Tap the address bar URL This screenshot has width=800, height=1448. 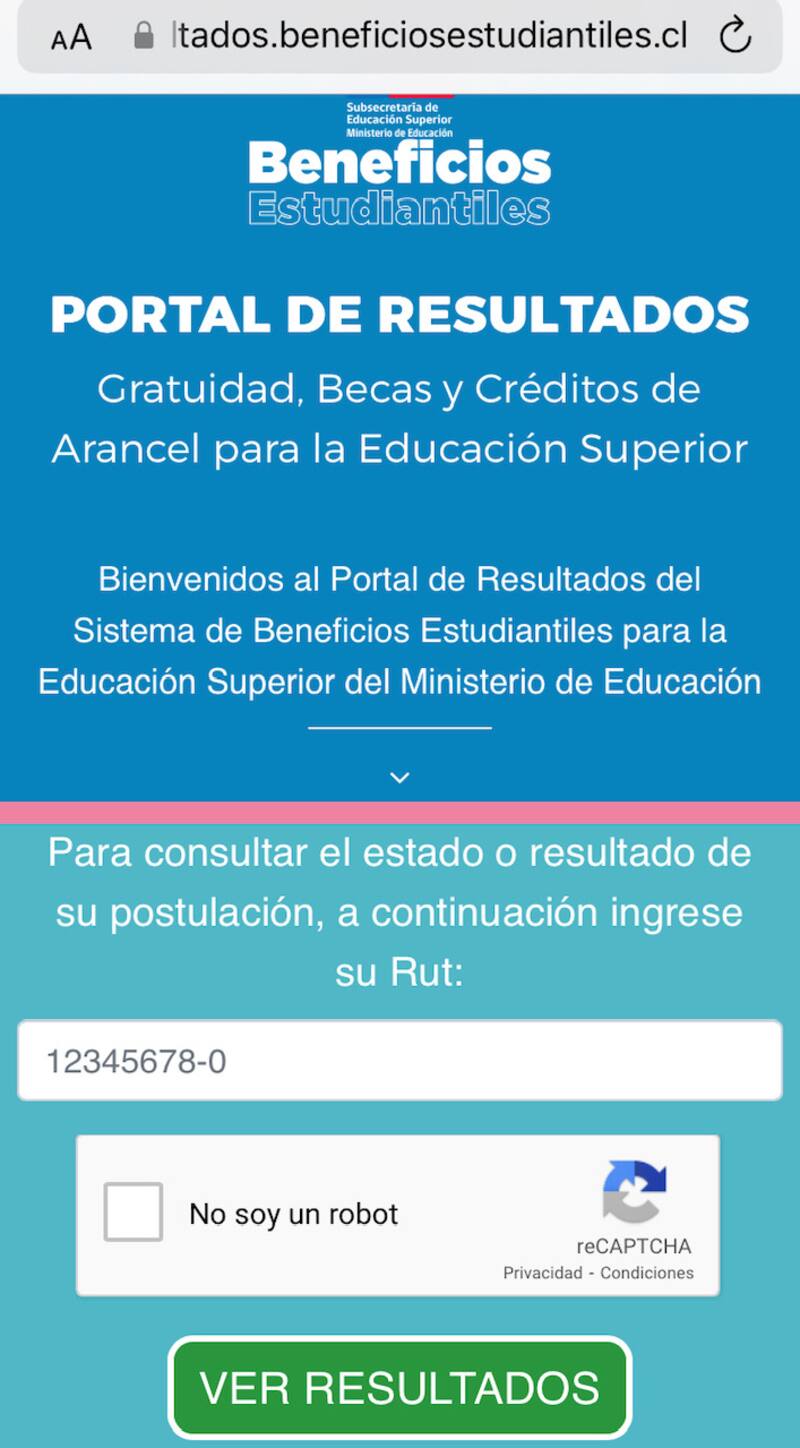point(428,37)
